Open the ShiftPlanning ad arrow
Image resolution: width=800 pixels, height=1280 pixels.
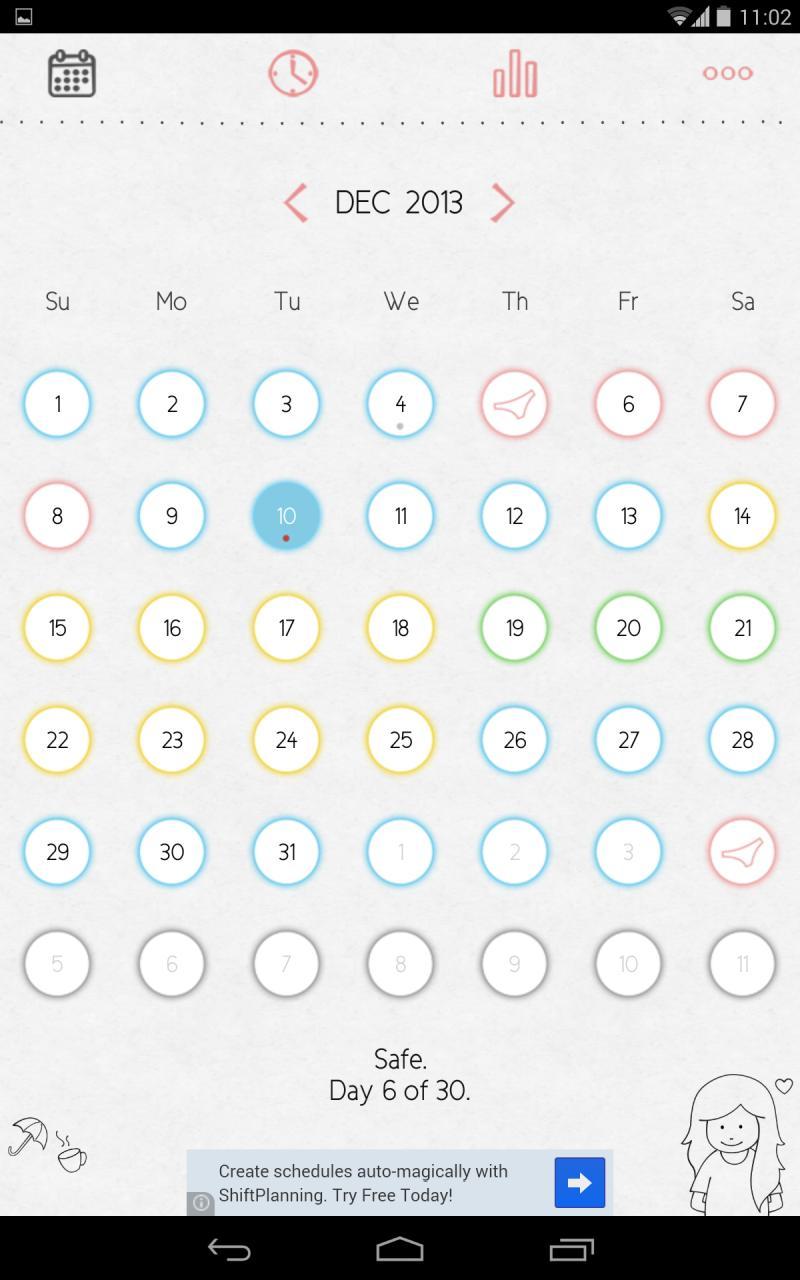[580, 1183]
